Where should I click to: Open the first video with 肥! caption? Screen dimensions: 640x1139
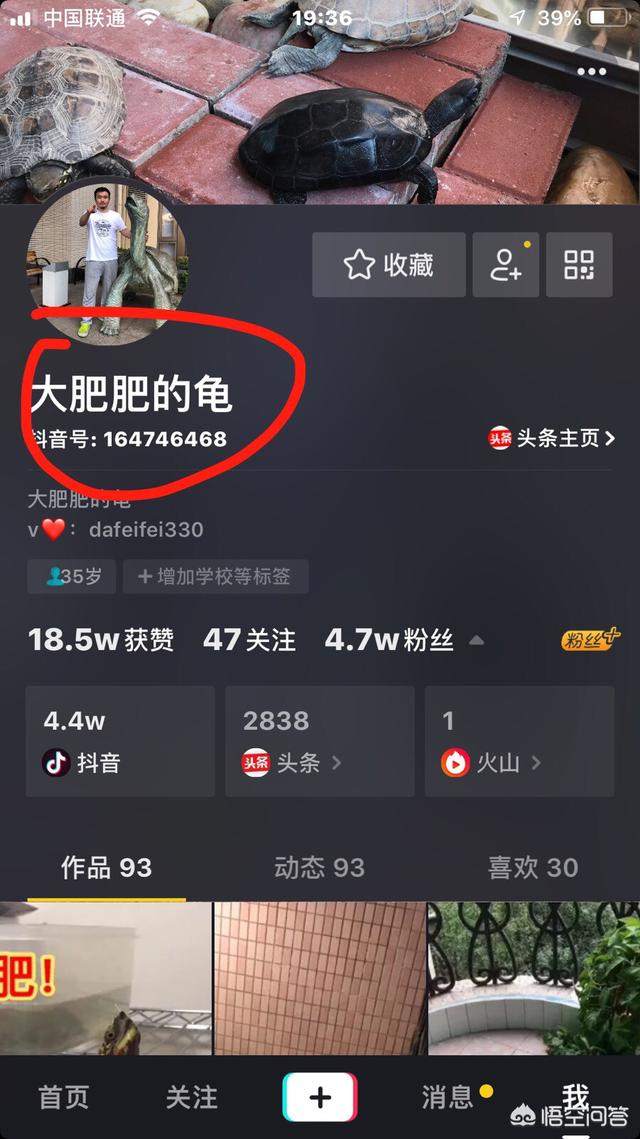[105, 978]
